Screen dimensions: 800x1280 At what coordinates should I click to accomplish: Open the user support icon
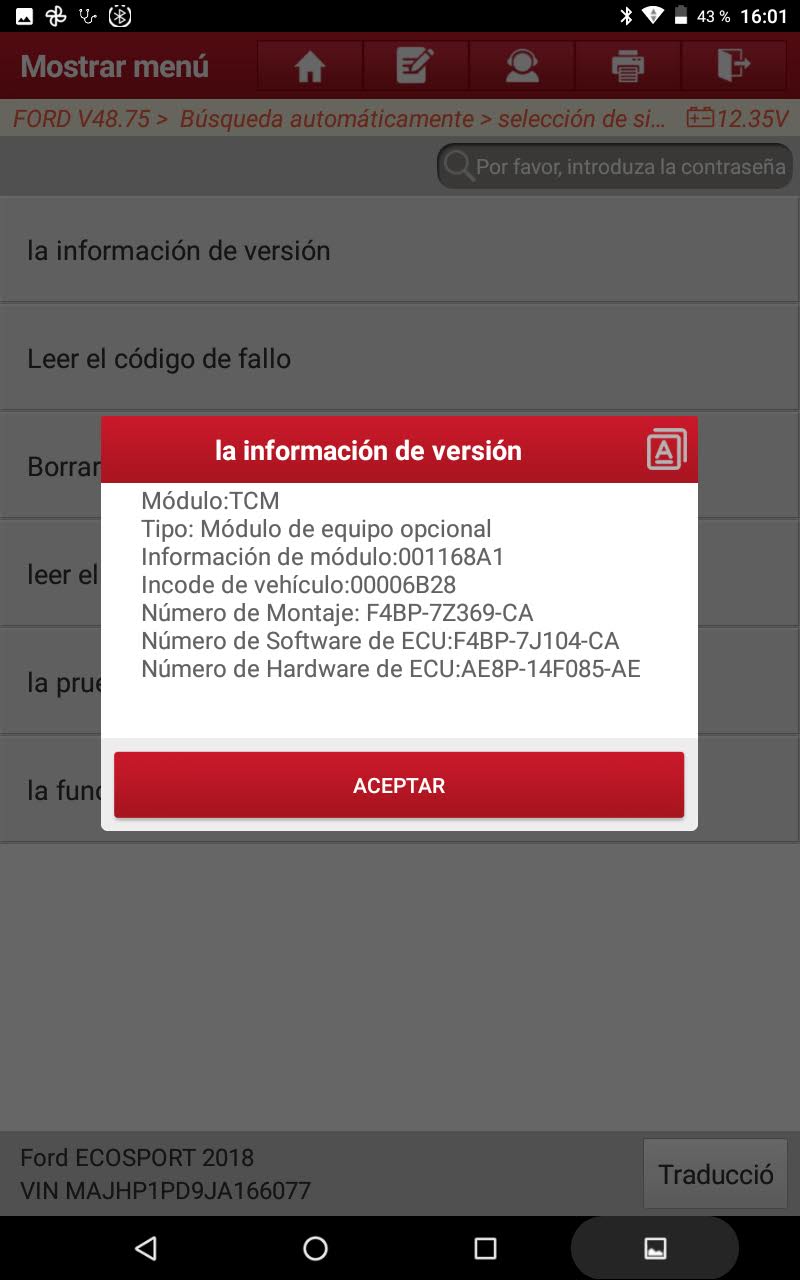(x=521, y=67)
